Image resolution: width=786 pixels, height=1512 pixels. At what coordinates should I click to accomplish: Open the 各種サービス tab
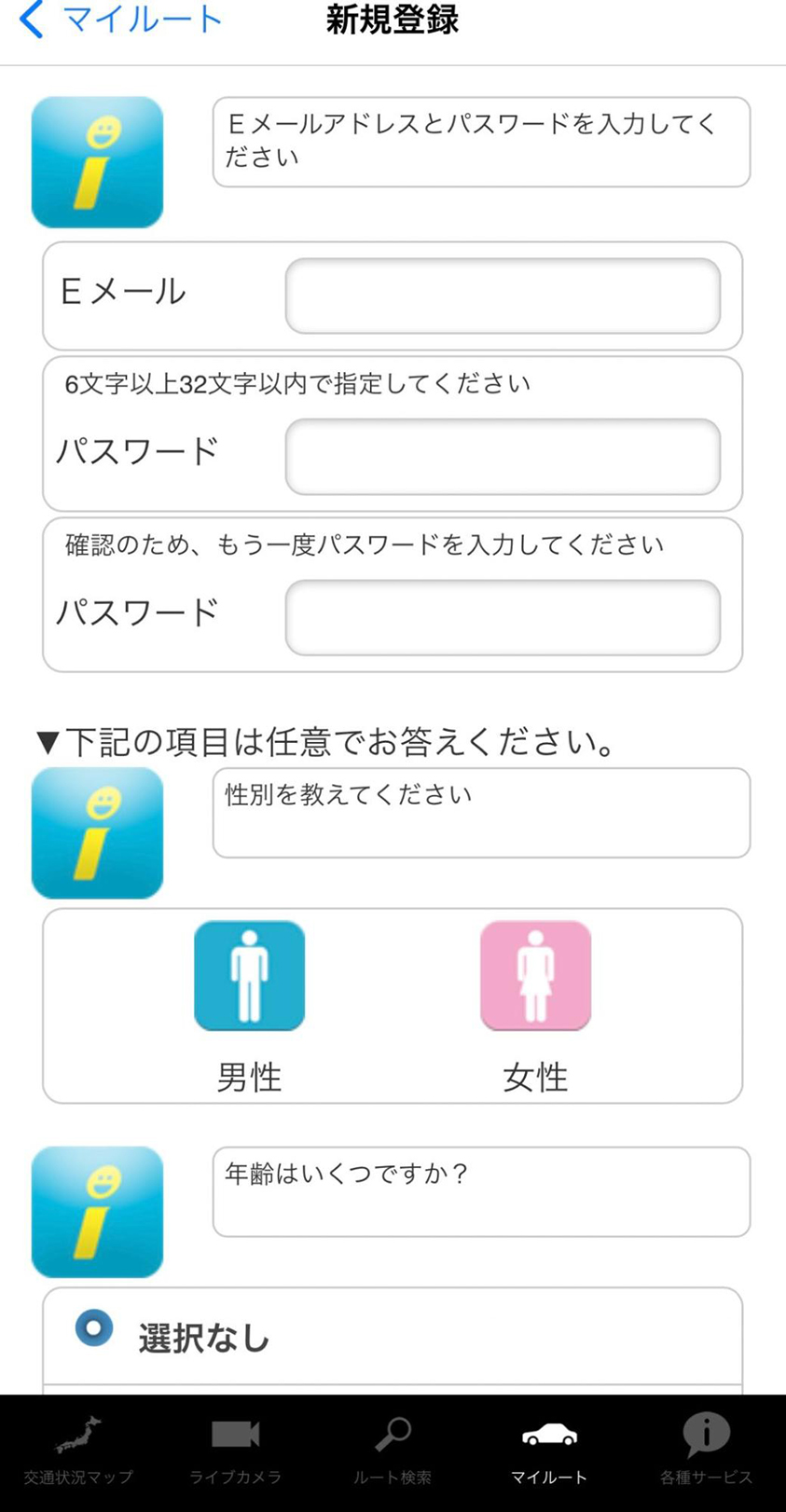[707, 1451]
